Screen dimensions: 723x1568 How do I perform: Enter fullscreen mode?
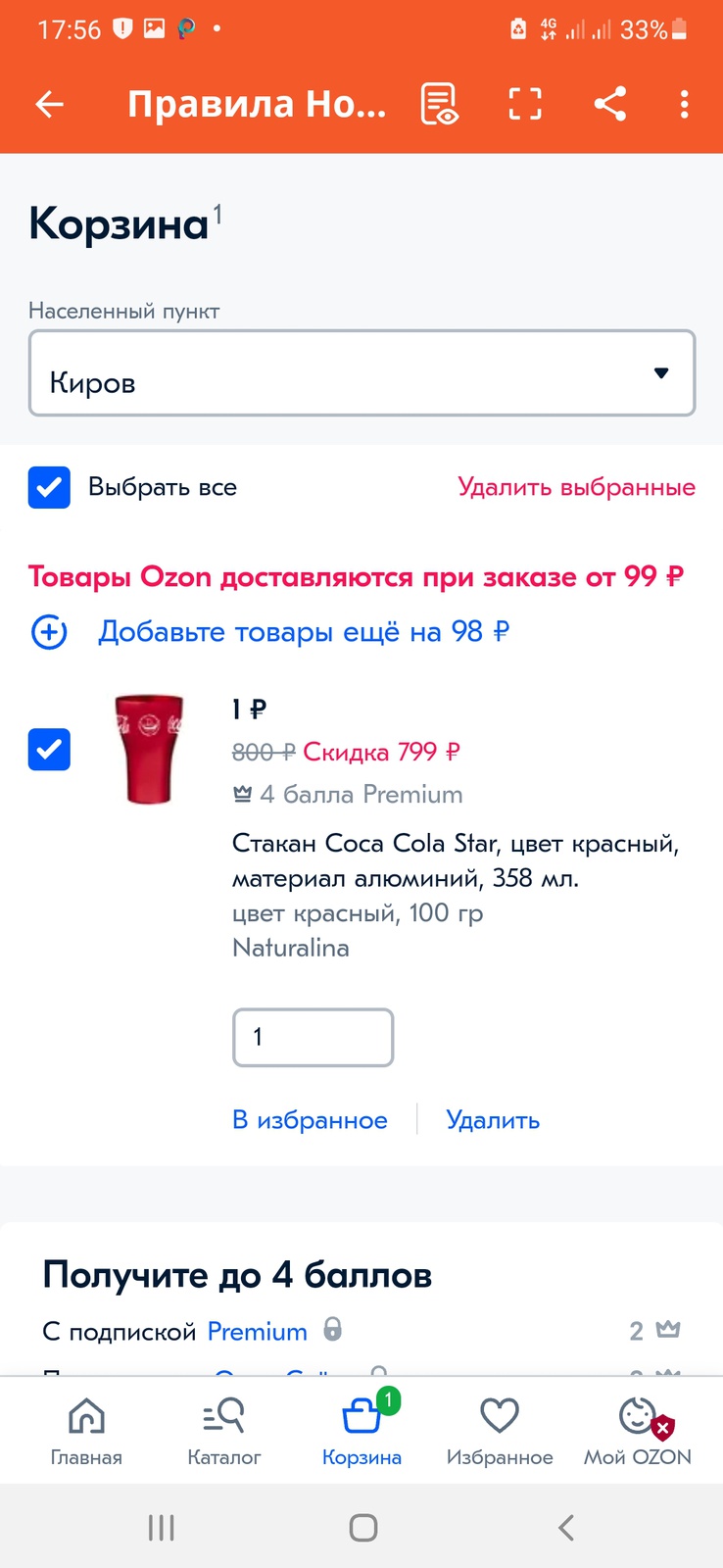(525, 104)
